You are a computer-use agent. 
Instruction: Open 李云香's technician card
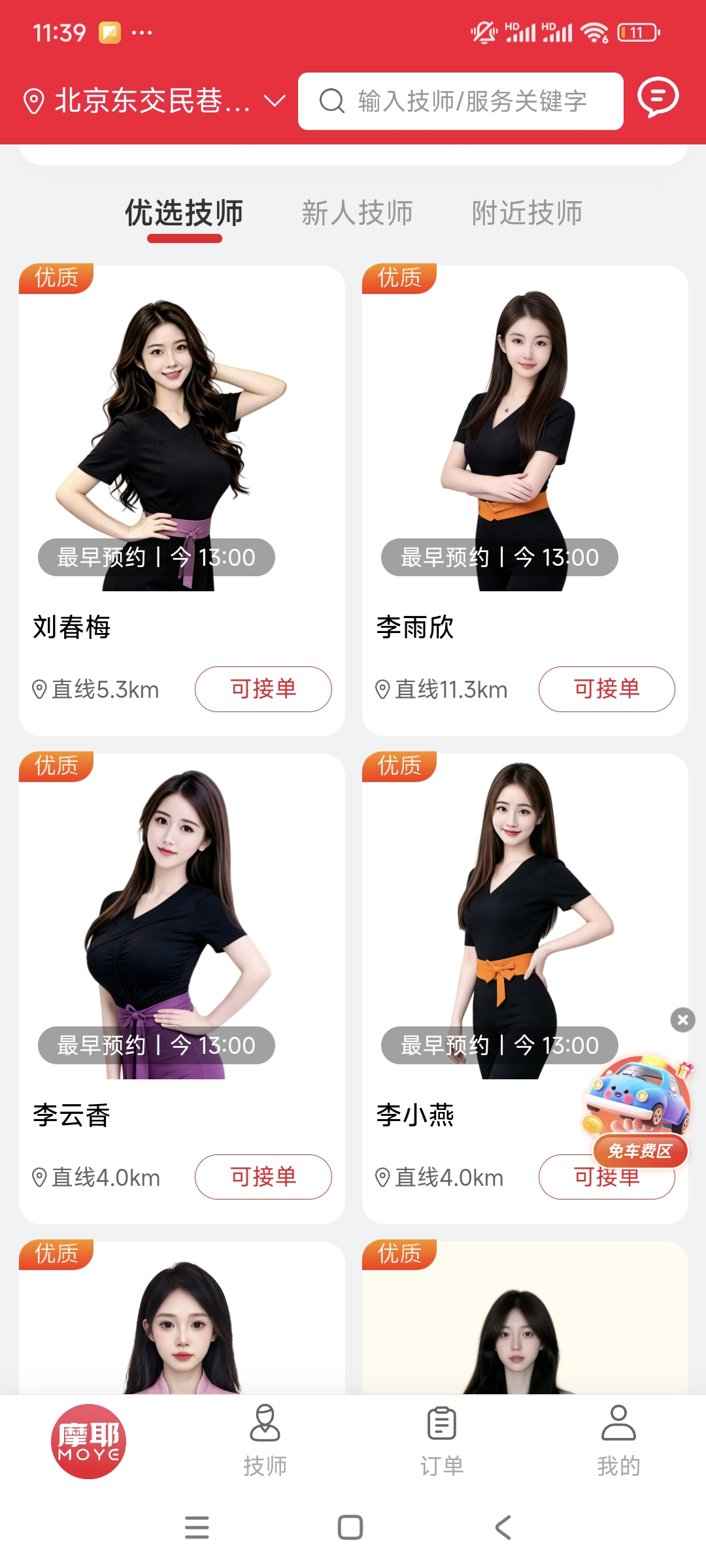(x=182, y=988)
